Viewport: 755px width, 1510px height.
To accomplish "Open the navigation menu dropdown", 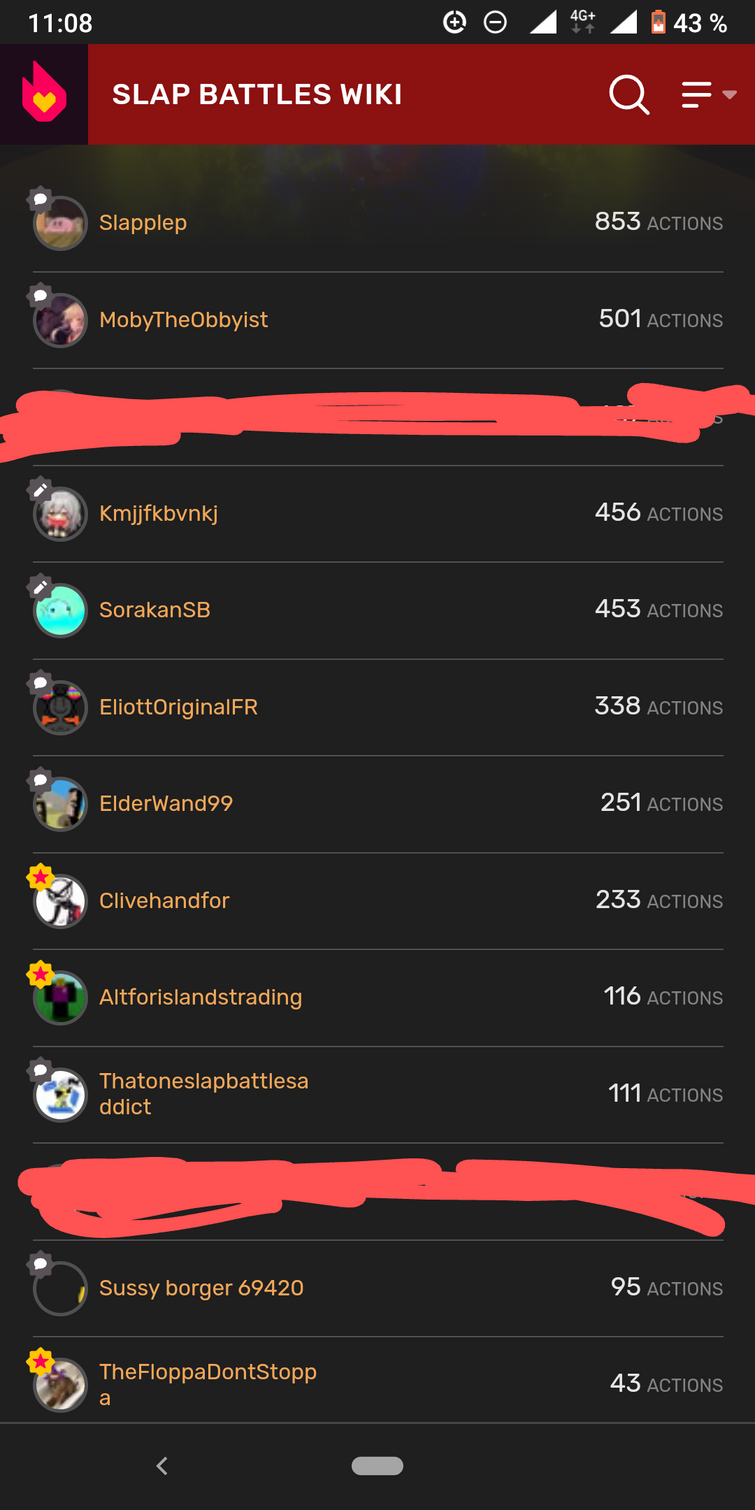I will coord(709,95).
